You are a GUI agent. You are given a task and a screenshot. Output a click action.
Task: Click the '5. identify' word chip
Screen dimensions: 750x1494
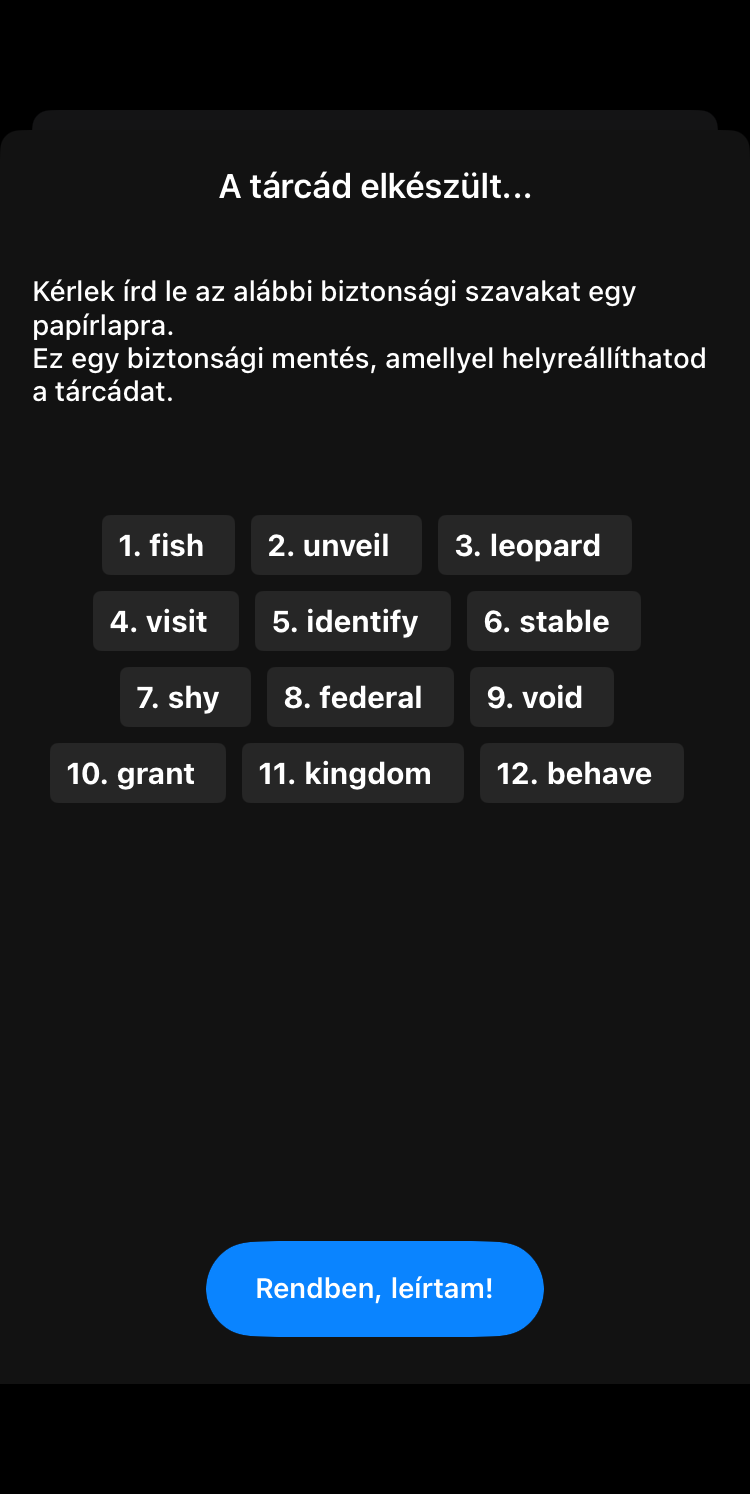coord(352,621)
